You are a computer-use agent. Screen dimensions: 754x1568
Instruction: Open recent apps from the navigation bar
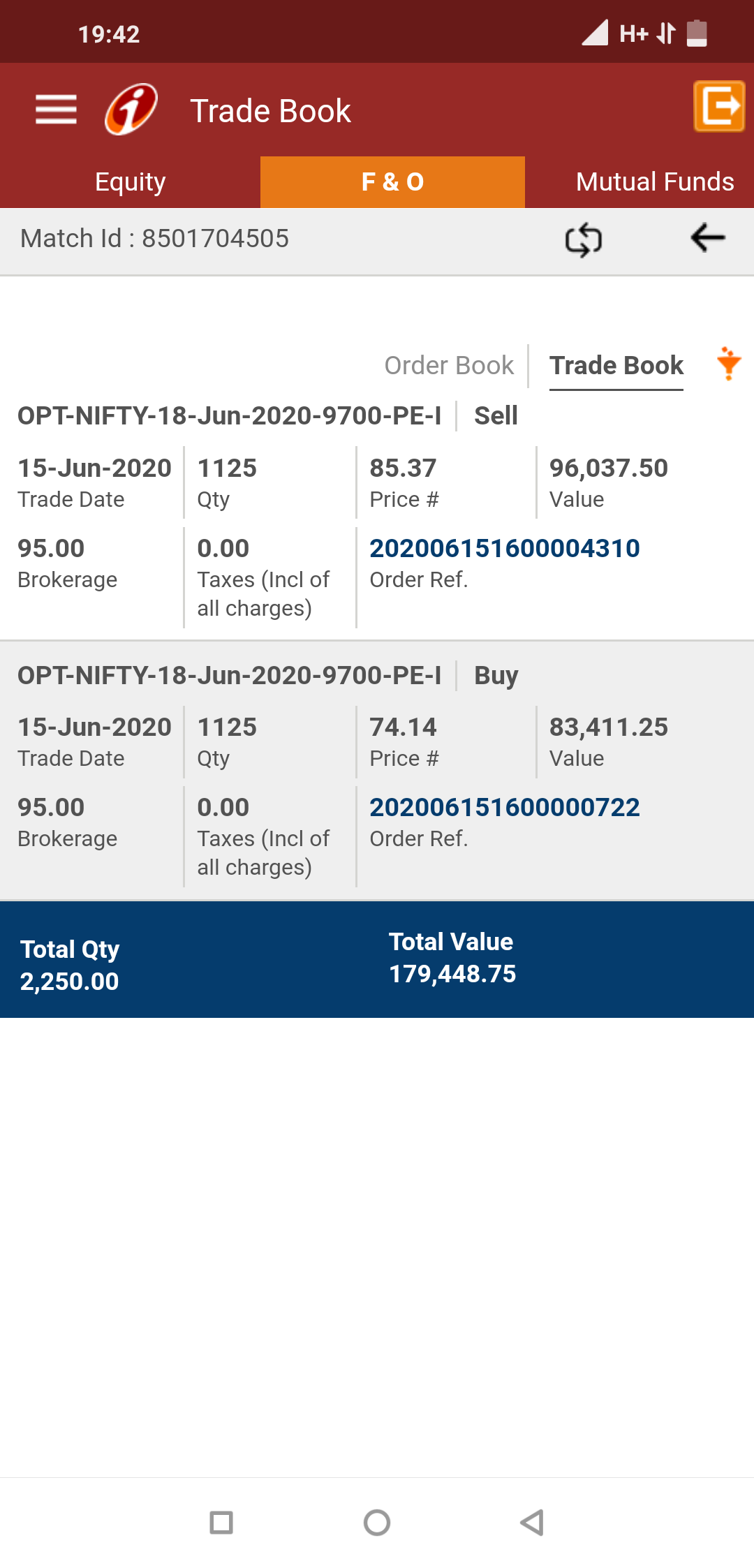pos(221,1523)
